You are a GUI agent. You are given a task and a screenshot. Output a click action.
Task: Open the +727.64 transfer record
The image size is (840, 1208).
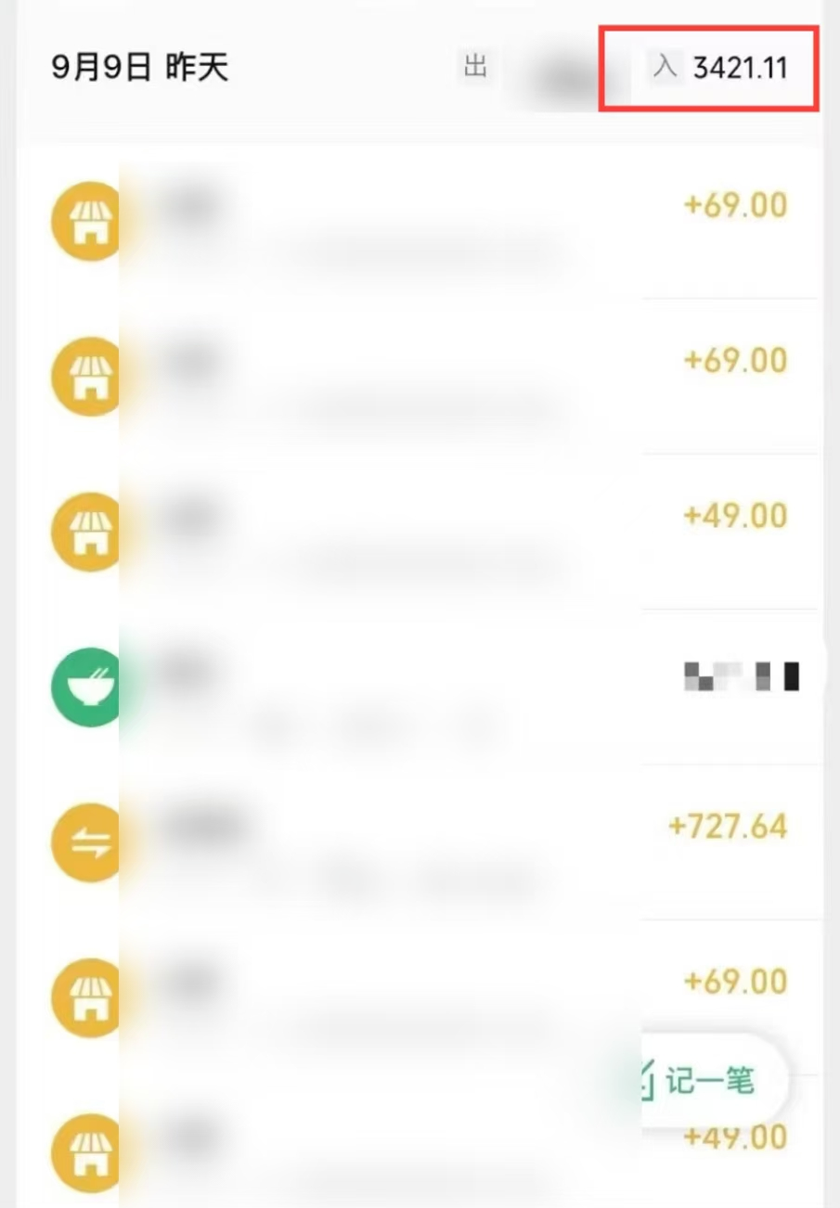[420, 842]
